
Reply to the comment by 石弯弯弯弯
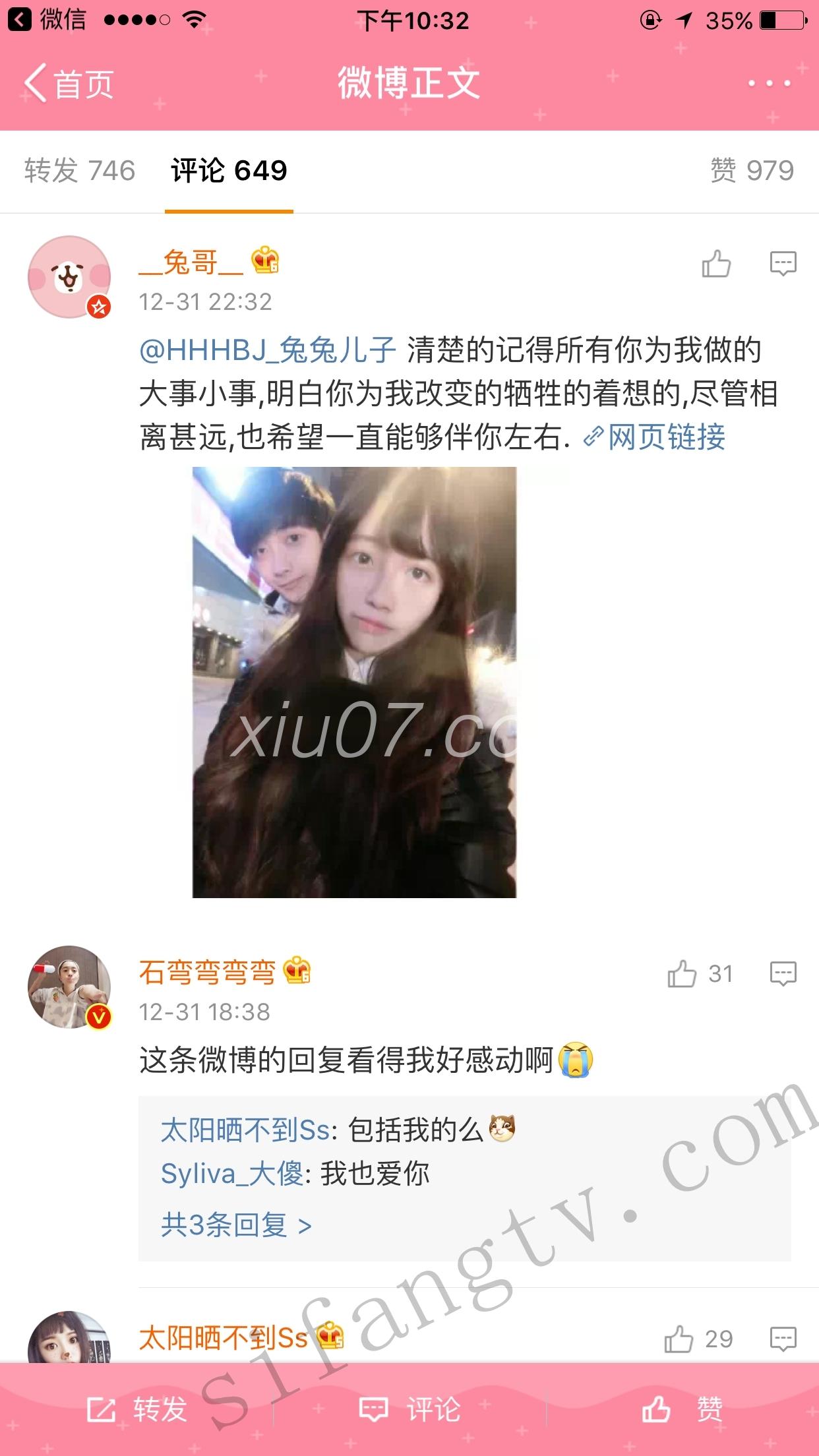[783, 974]
